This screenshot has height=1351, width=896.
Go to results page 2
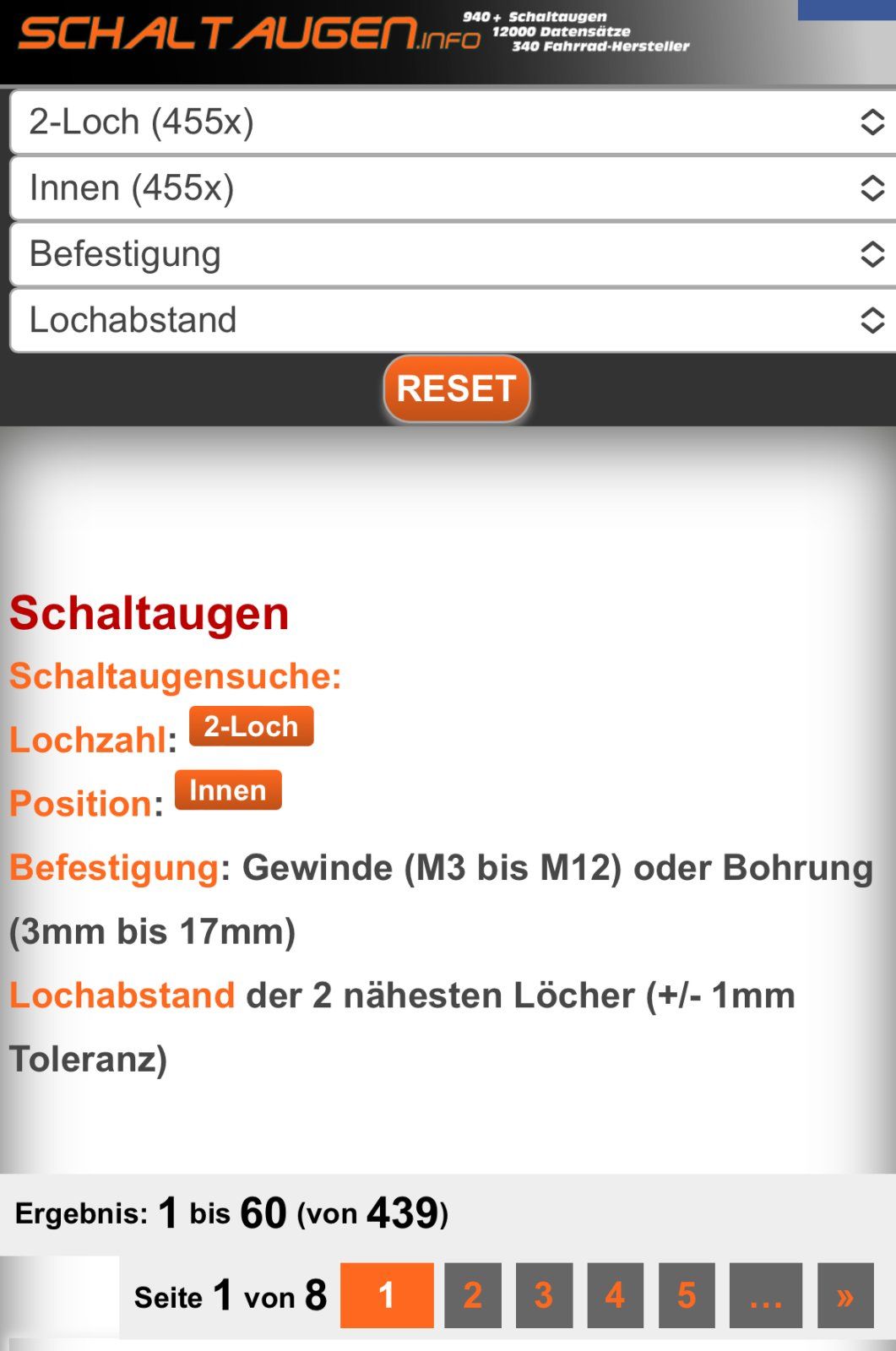(473, 1295)
